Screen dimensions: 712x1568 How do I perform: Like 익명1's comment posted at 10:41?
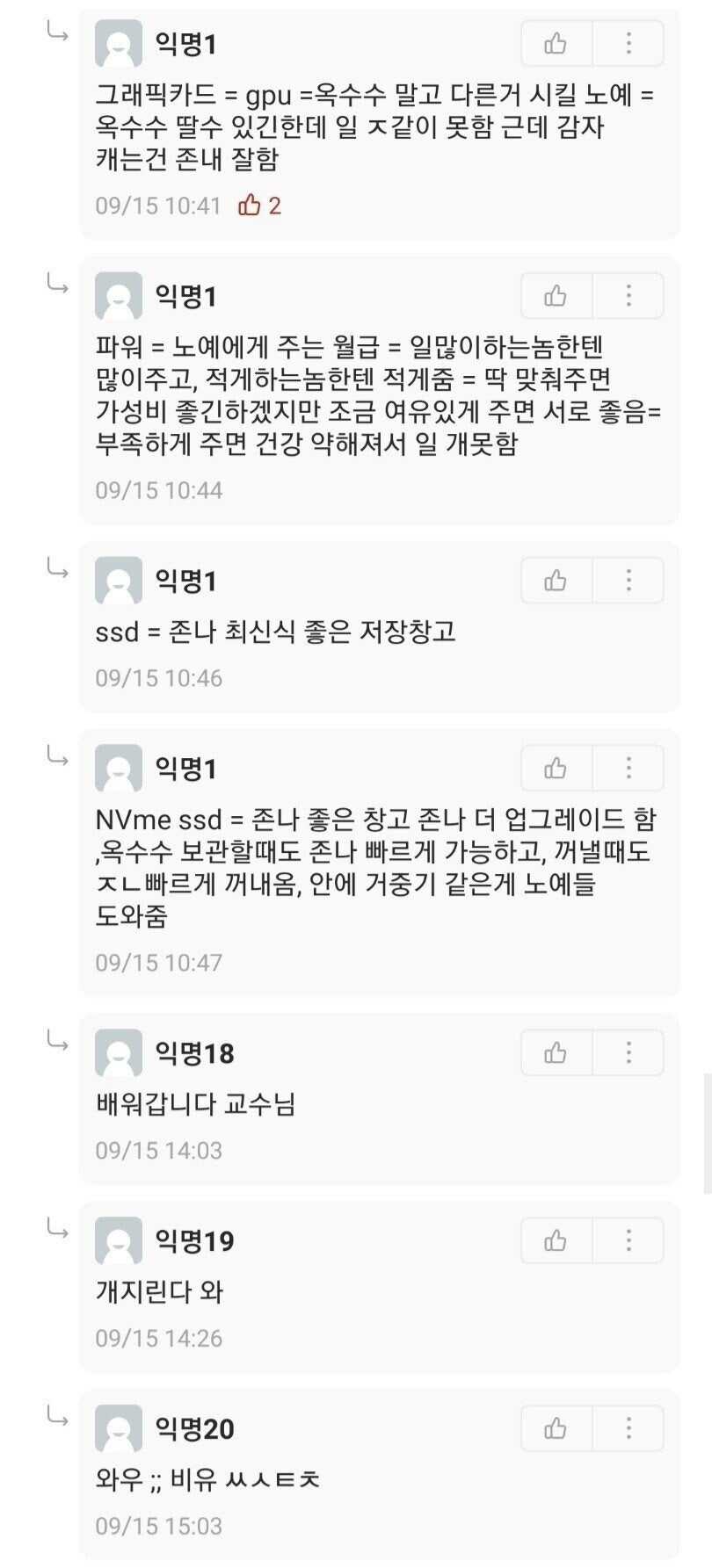(556, 43)
